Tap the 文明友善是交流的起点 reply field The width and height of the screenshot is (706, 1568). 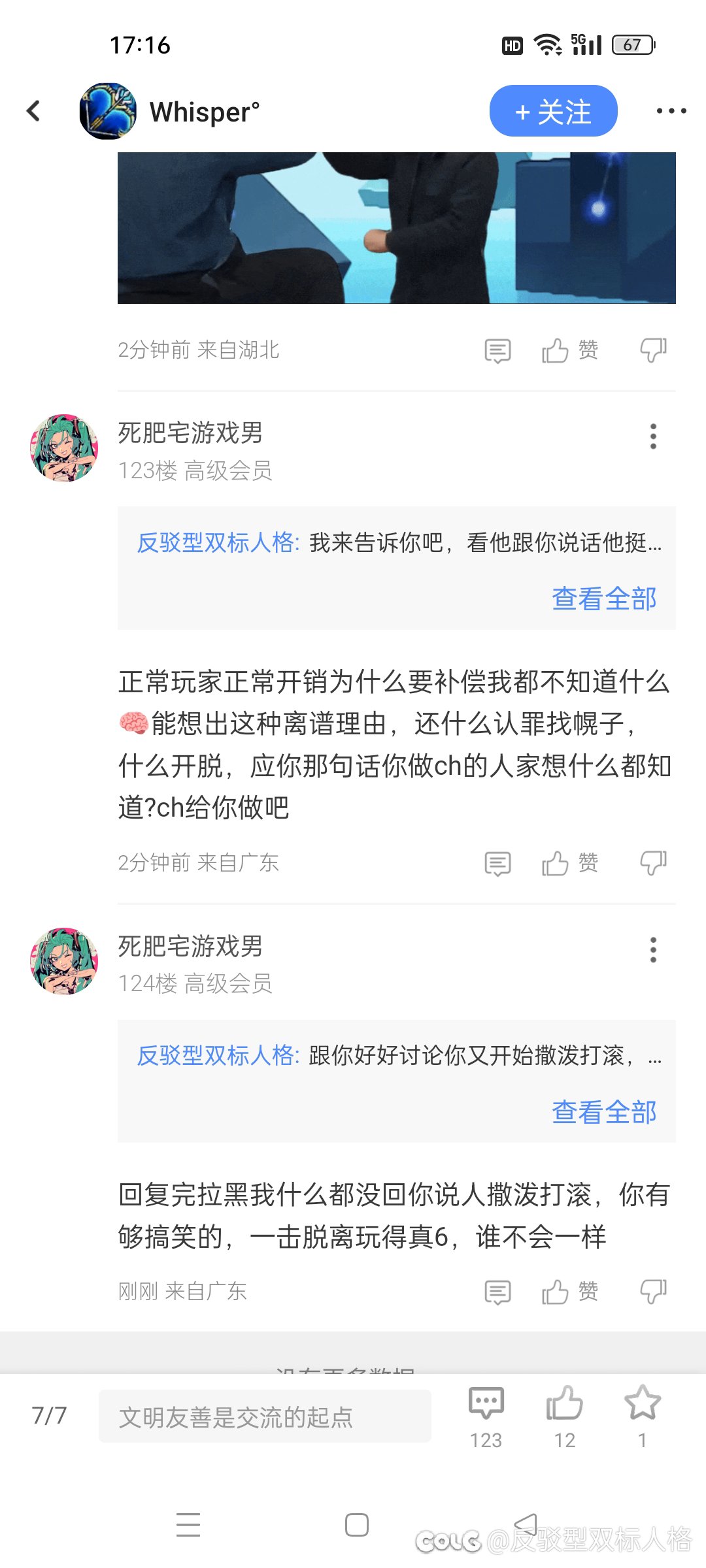265,1417
